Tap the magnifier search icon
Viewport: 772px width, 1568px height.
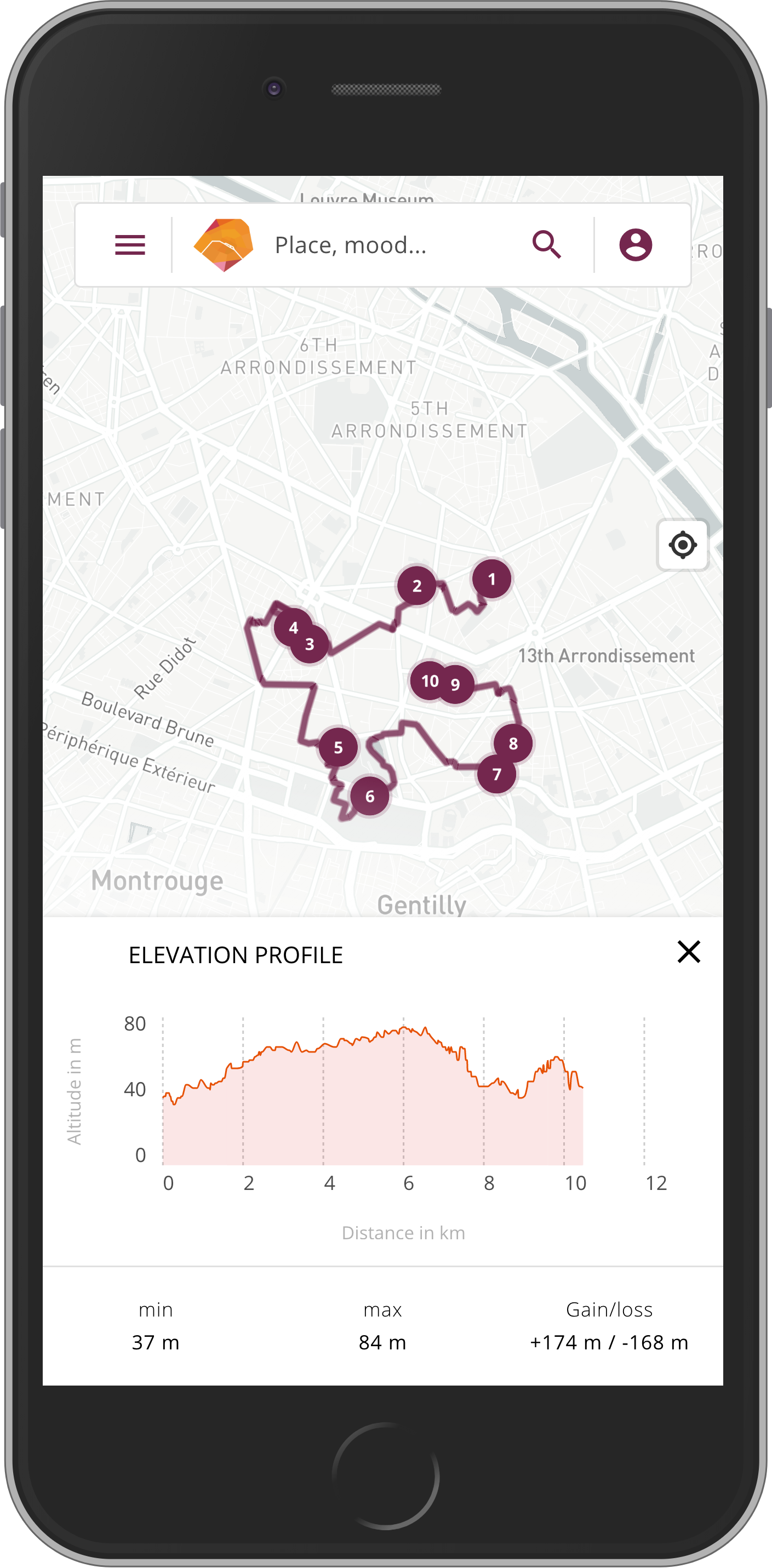click(x=546, y=245)
